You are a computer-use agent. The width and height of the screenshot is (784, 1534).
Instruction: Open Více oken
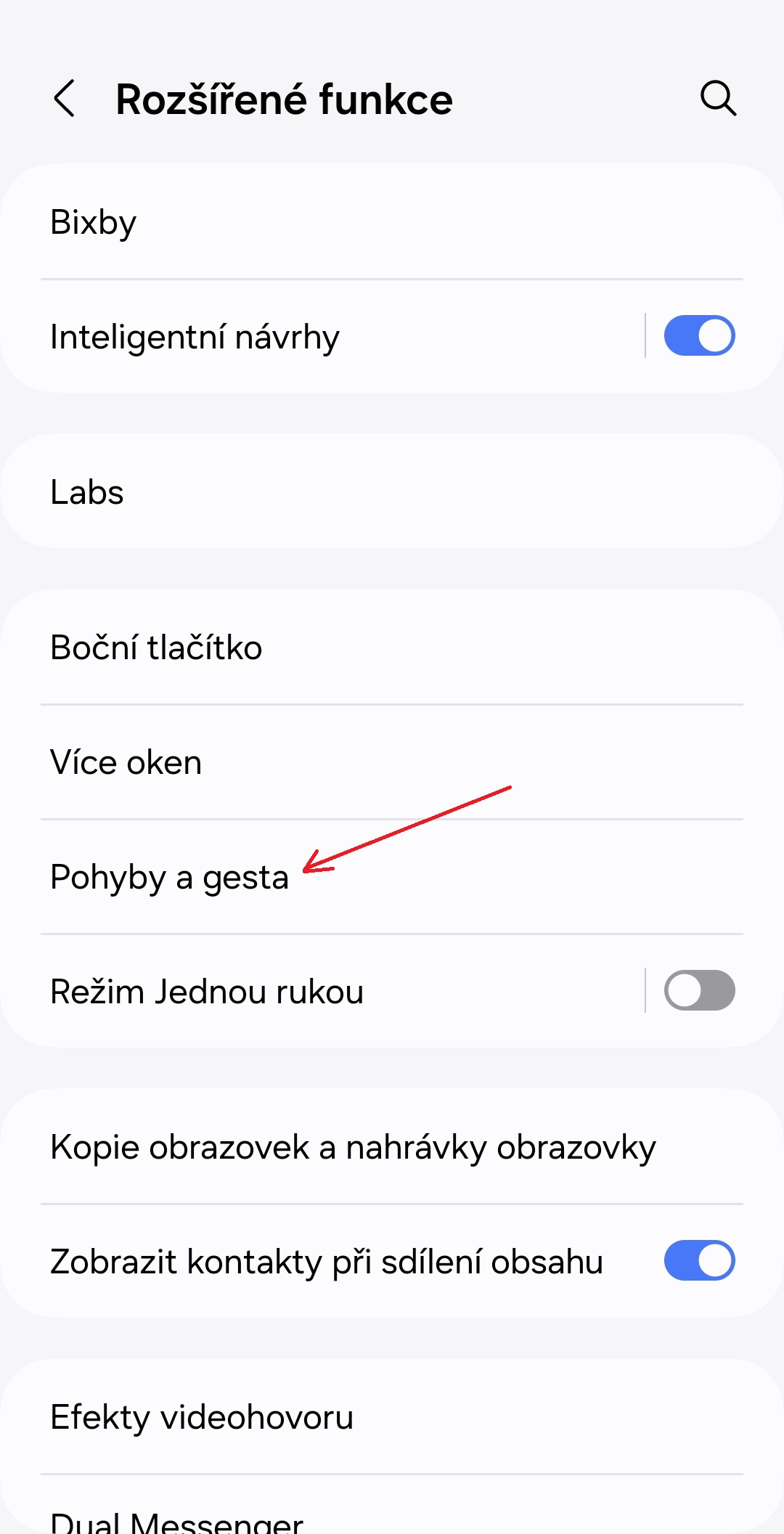point(392,762)
